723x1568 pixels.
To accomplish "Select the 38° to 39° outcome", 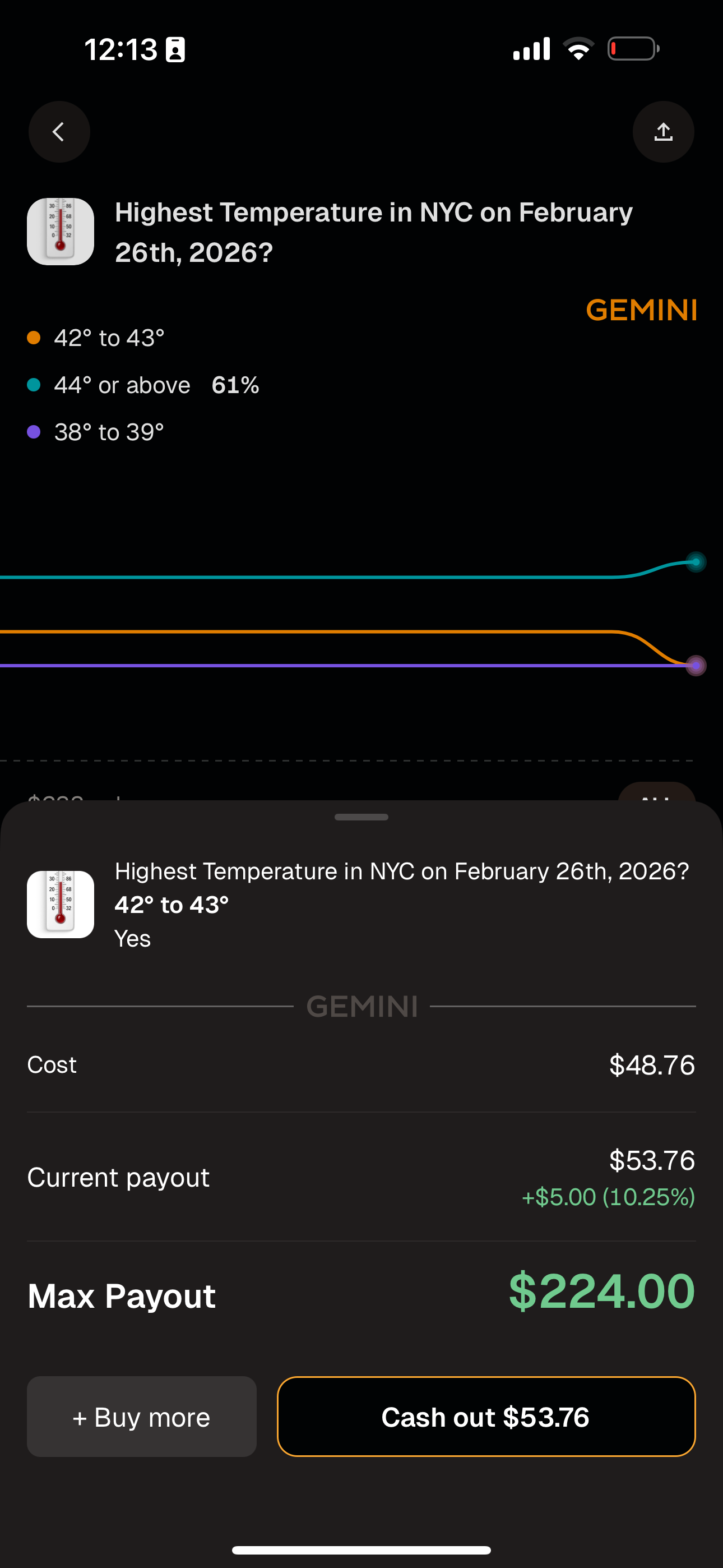I will point(108,432).
